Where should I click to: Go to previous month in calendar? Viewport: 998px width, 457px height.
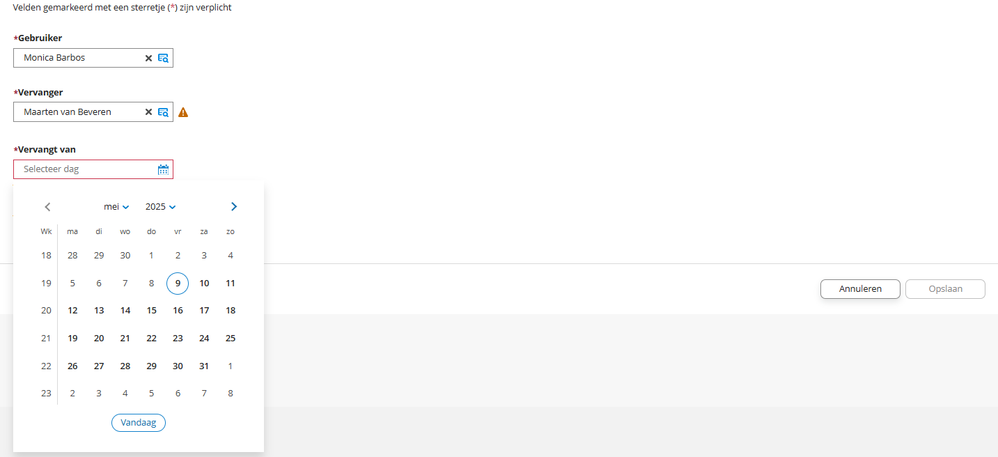pyautogui.click(x=47, y=206)
